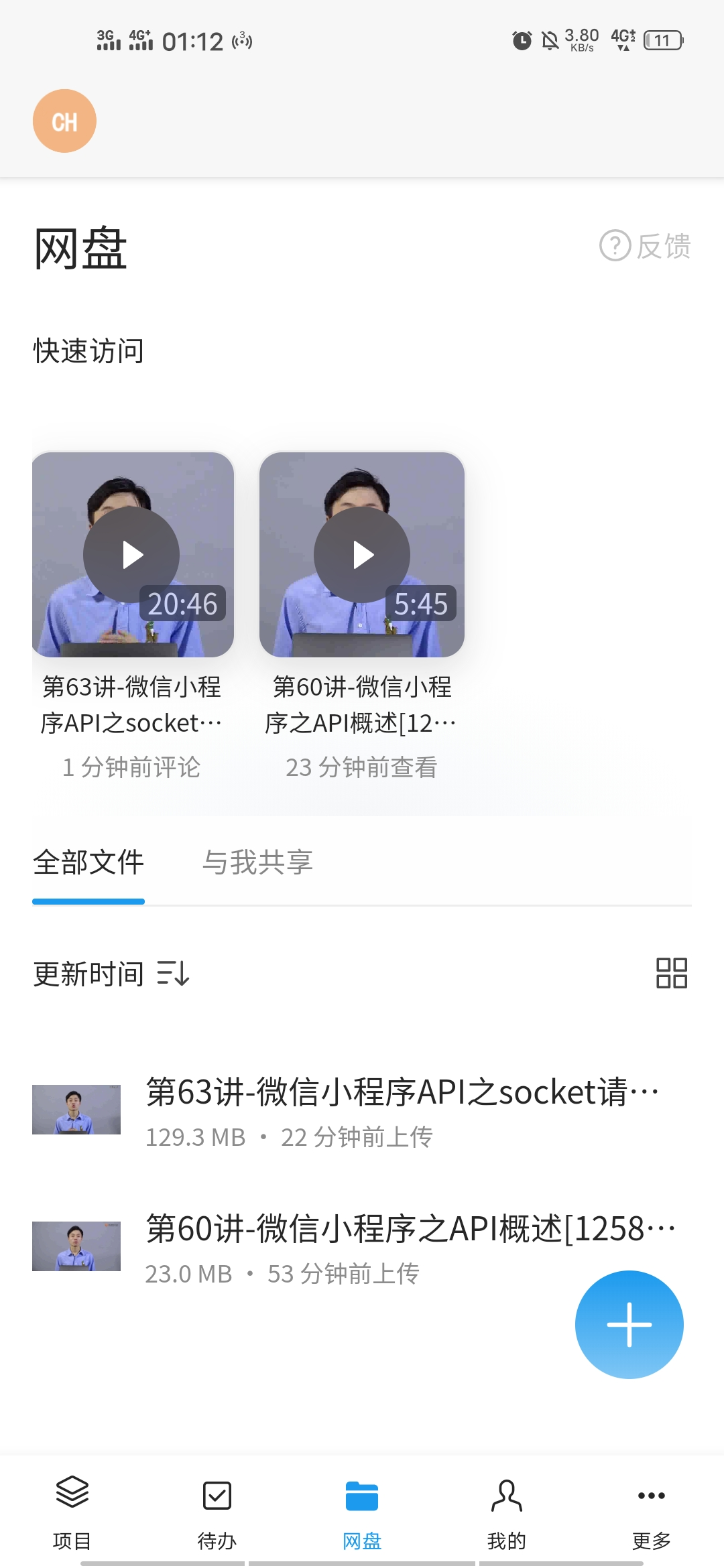Play the 第63讲 video in quick access
This screenshot has height=1568, width=724.
132,555
